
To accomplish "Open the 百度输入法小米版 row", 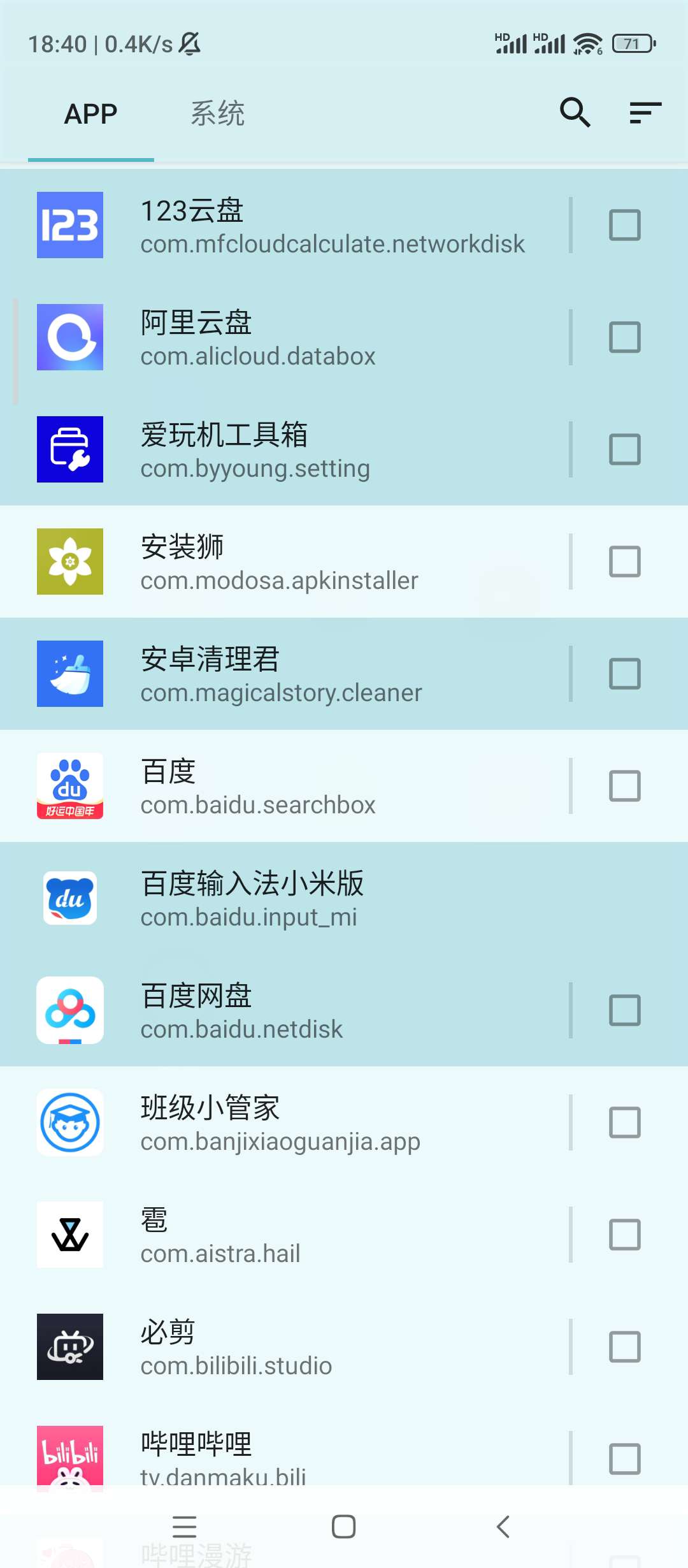I will (x=344, y=898).
